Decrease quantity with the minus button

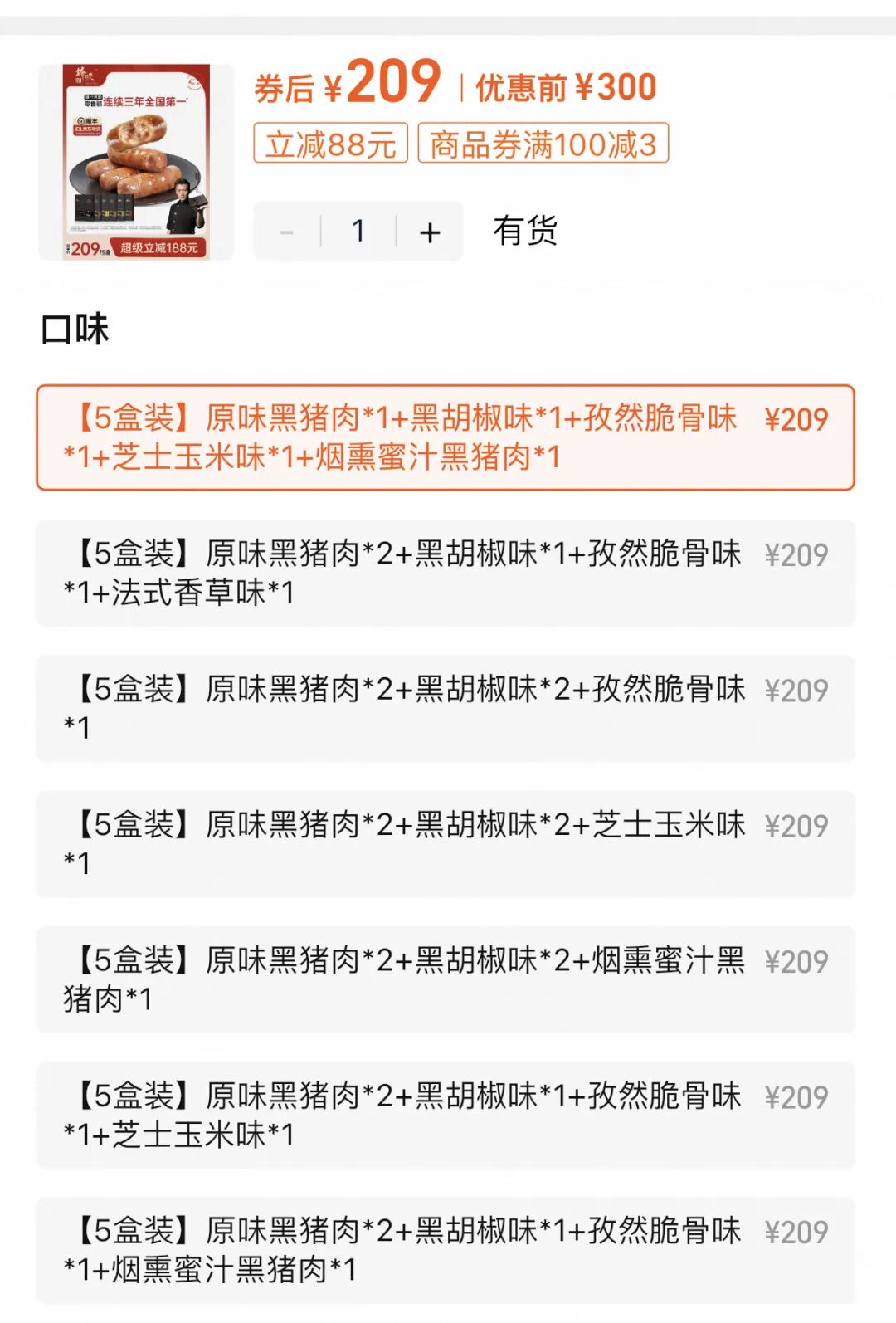click(x=287, y=232)
